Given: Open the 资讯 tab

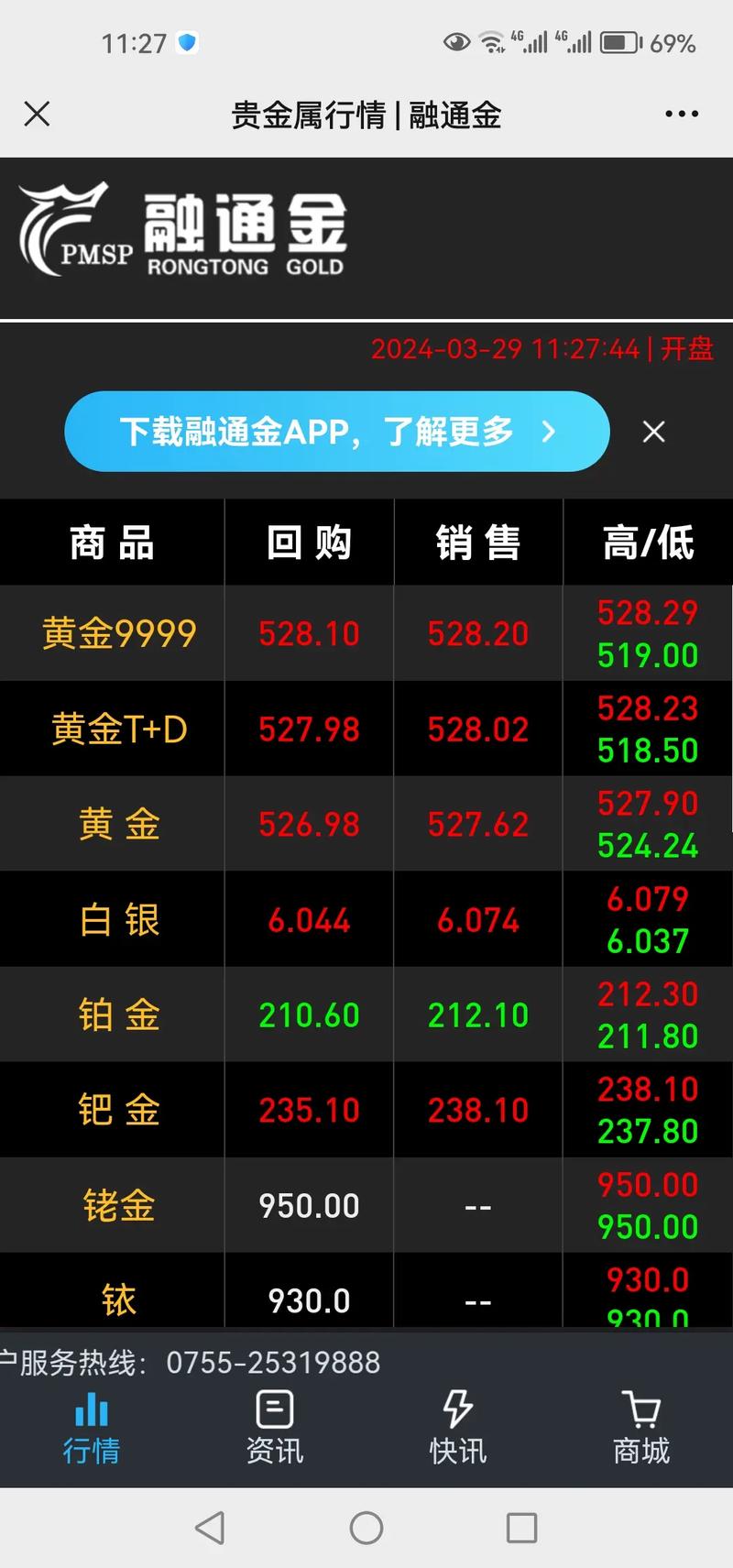Looking at the screenshot, I should coord(274,1428).
